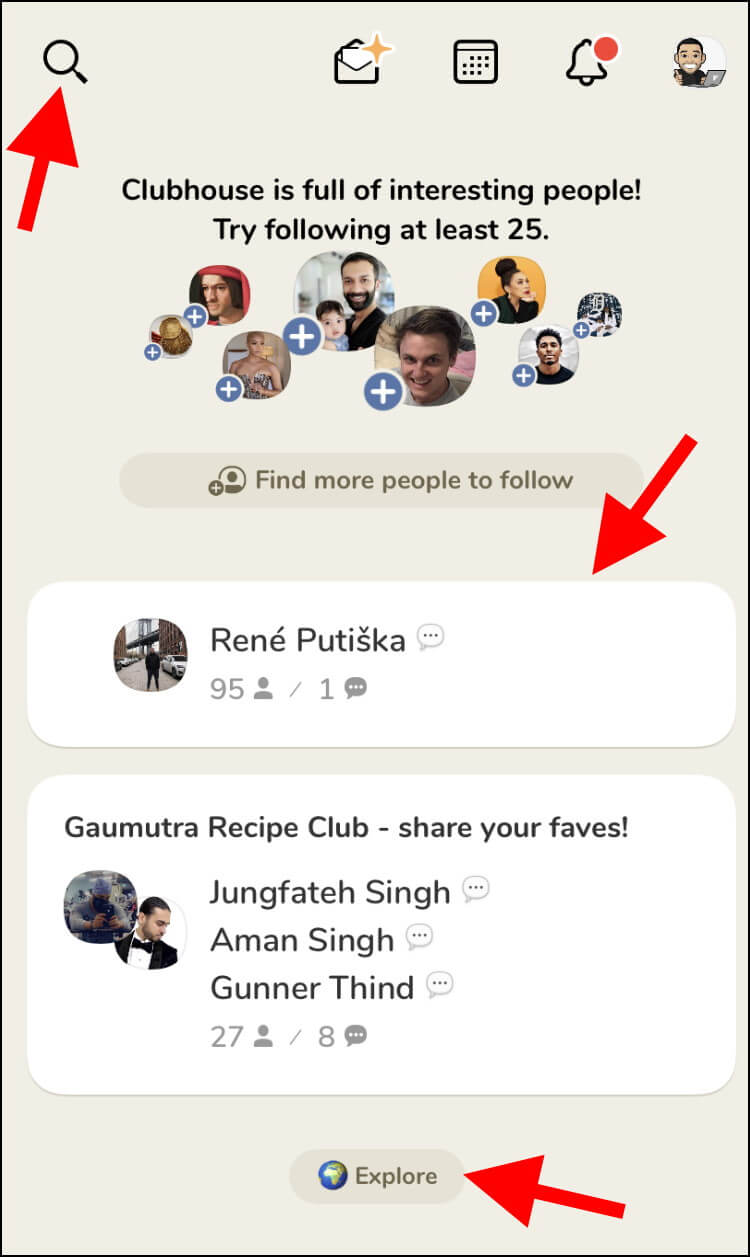
Task: Join René Putiška's room
Action: pyautogui.click(x=381, y=663)
